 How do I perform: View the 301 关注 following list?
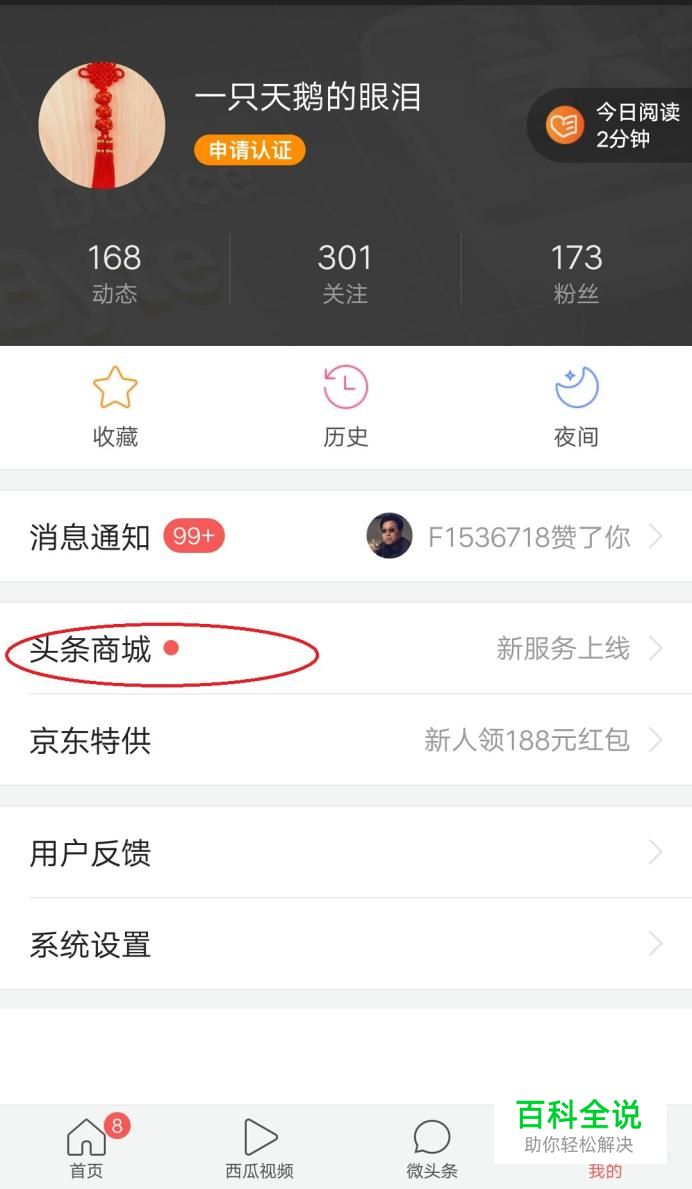[345, 272]
